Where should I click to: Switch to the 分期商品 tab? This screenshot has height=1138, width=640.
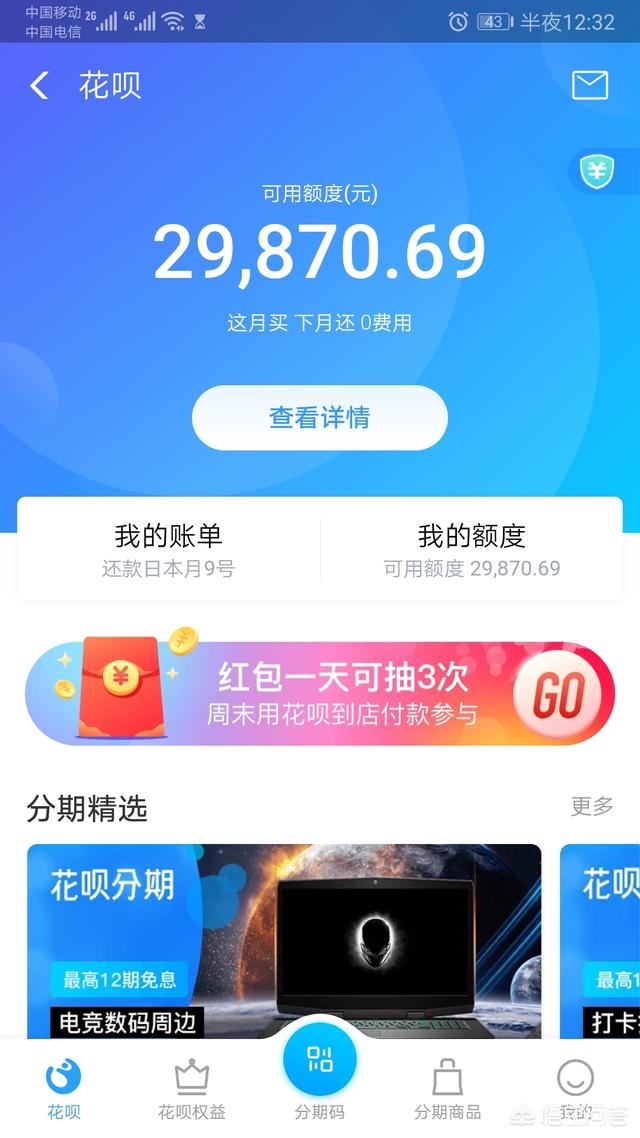coord(448,1089)
